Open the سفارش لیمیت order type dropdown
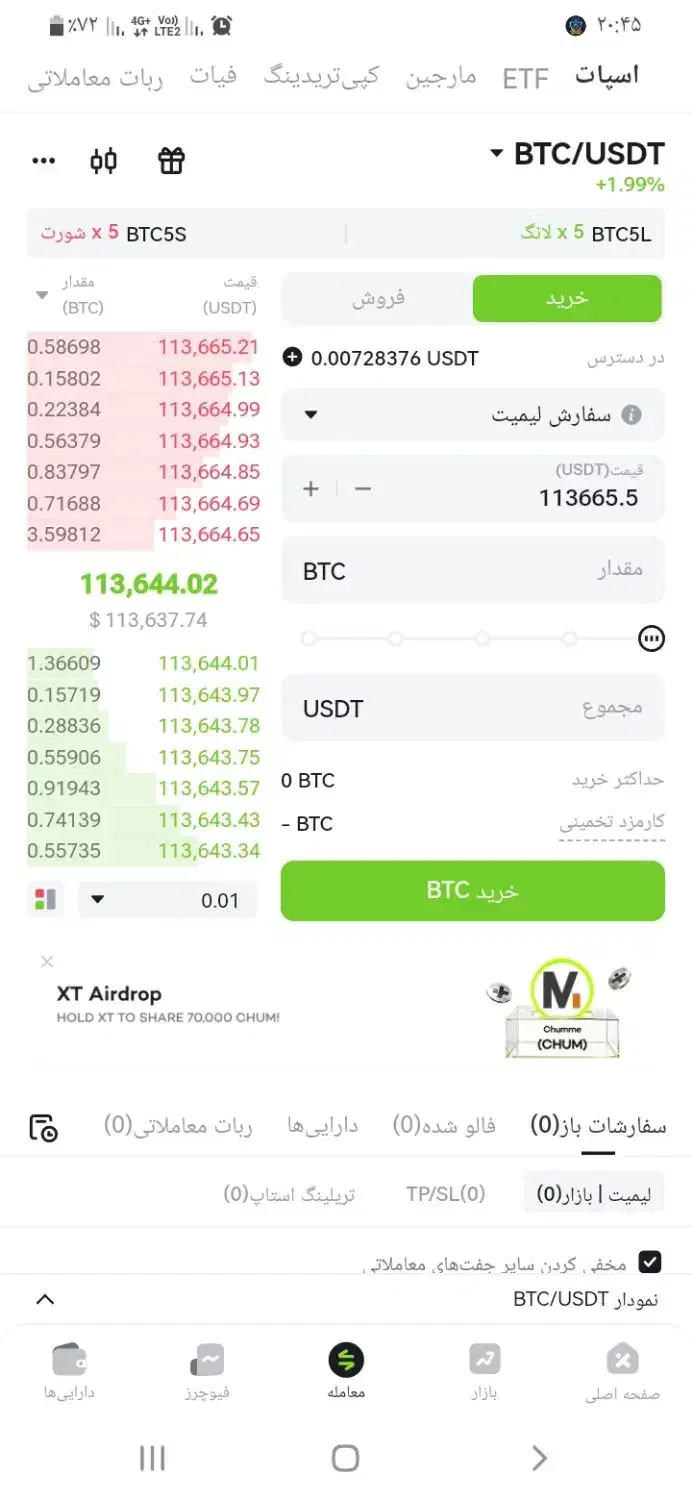This screenshot has height=1500, width=692. click(x=472, y=415)
